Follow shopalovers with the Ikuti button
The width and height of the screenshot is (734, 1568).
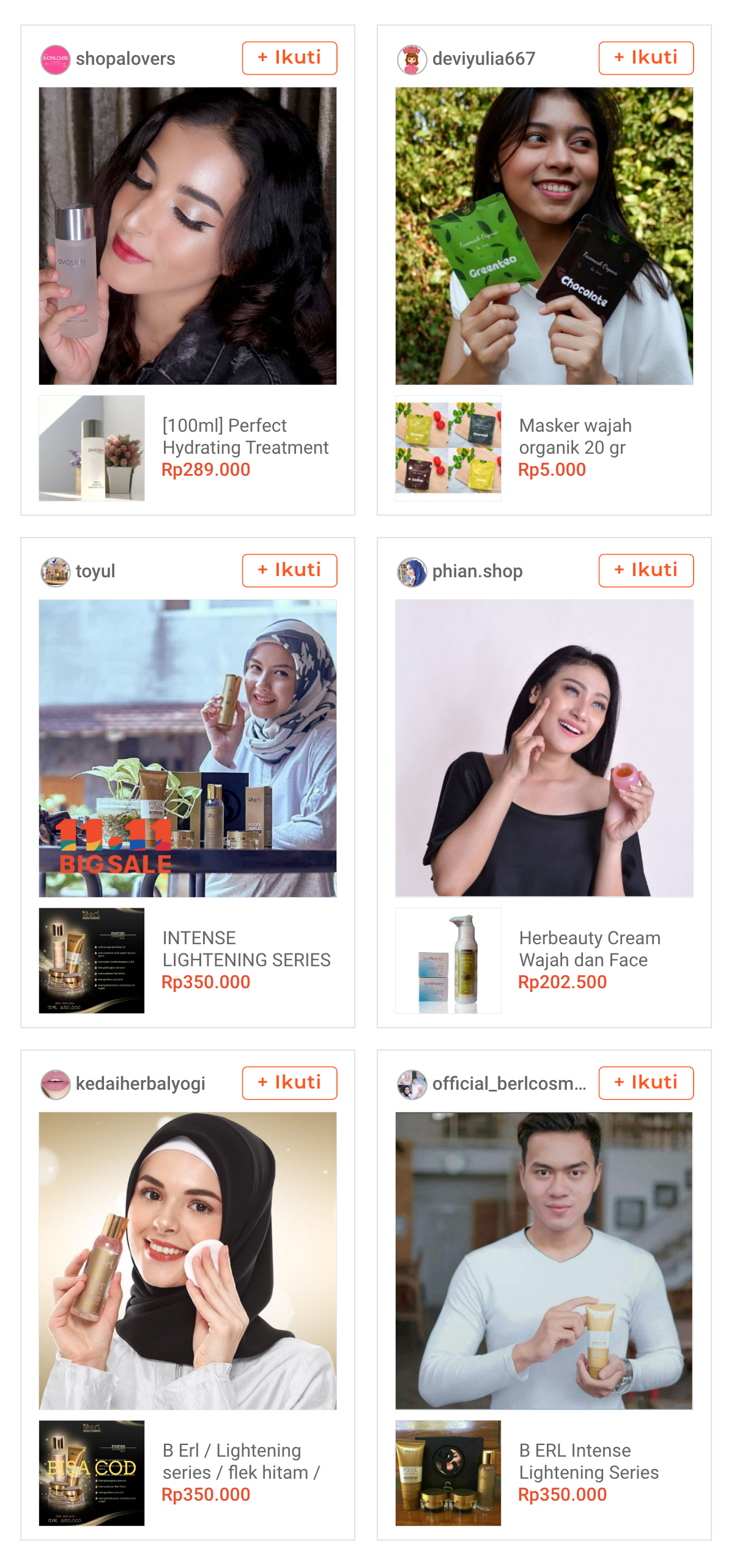point(289,58)
